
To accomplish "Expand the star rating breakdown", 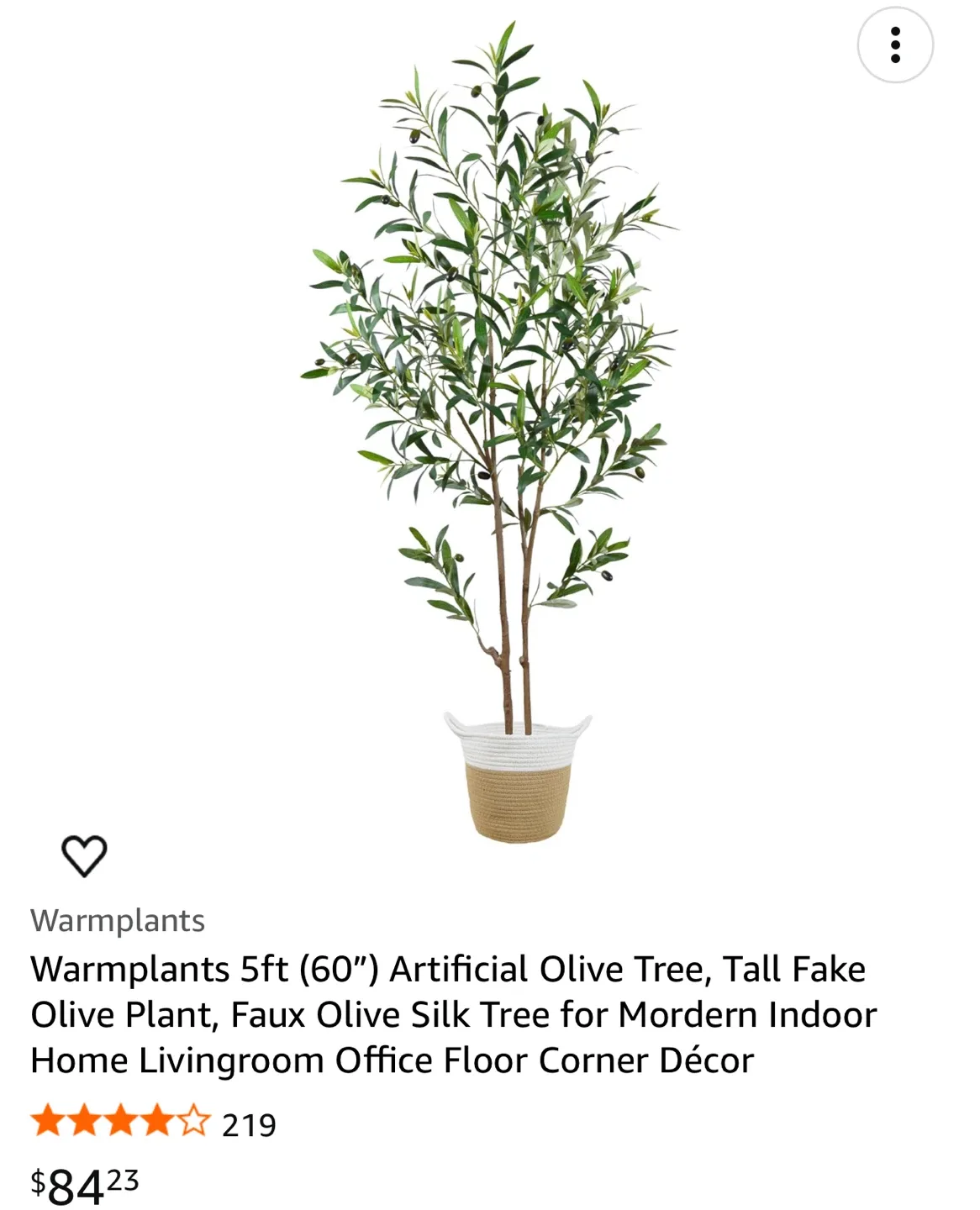I will click(117, 1123).
